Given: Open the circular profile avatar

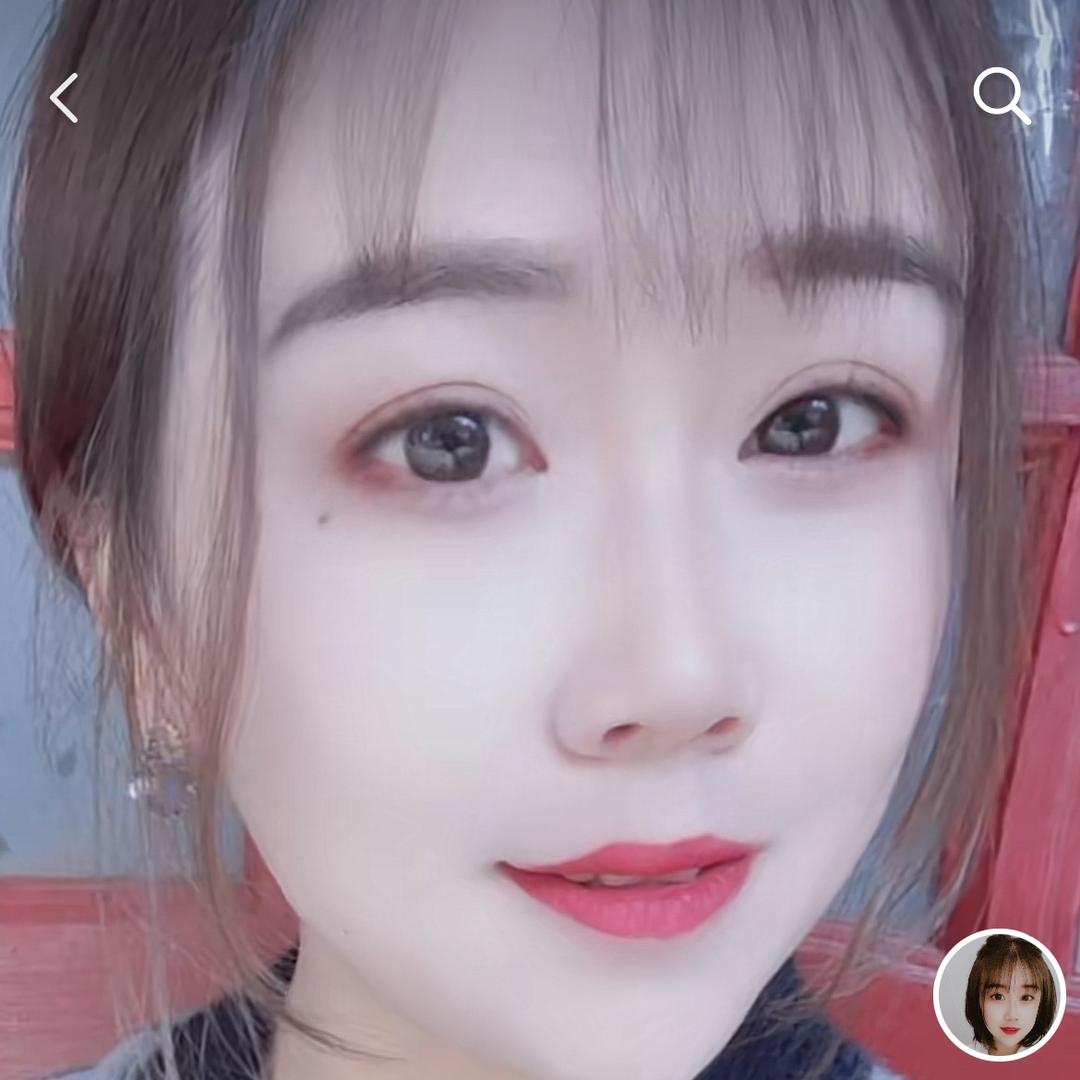Looking at the screenshot, I should 999,993.
